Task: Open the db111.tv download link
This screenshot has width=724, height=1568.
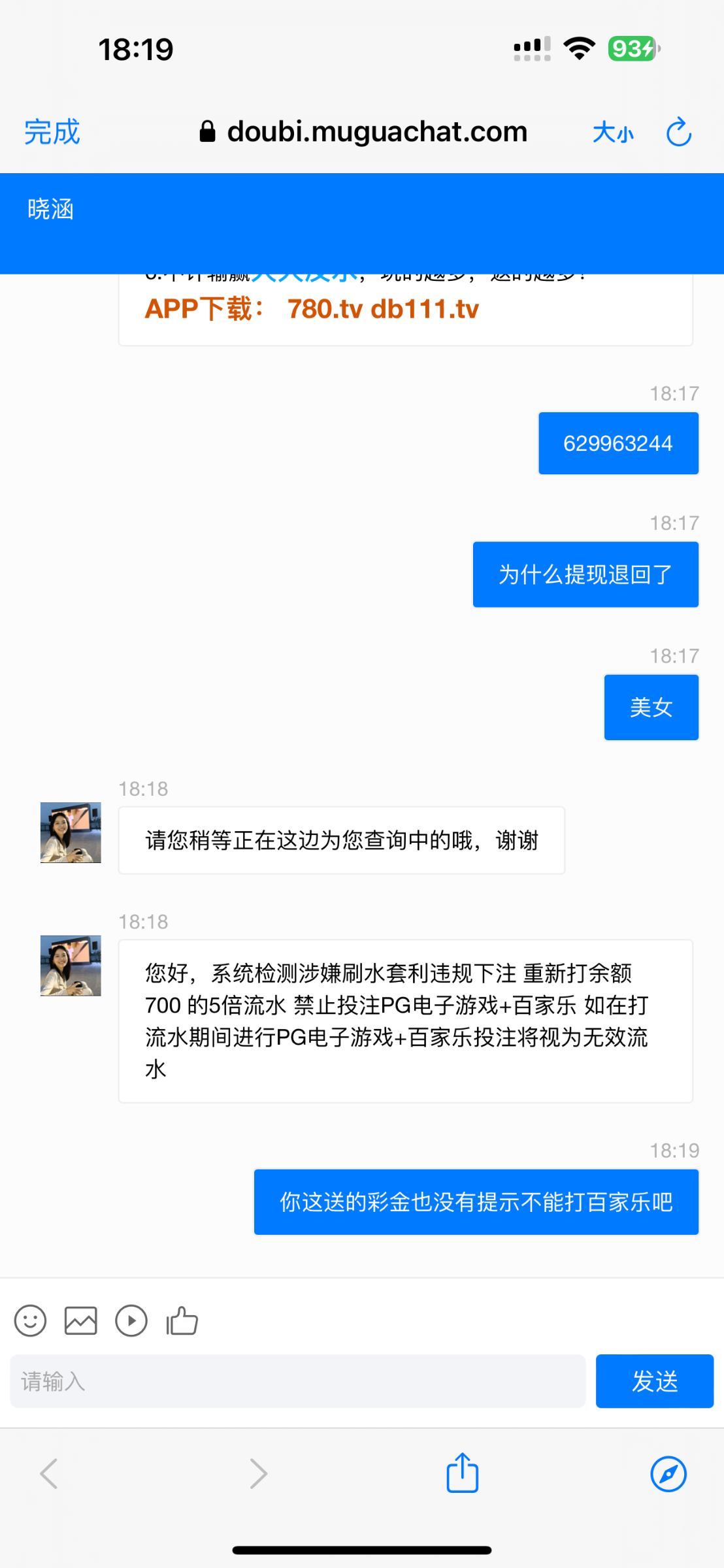Action: (x=425, y=309)
